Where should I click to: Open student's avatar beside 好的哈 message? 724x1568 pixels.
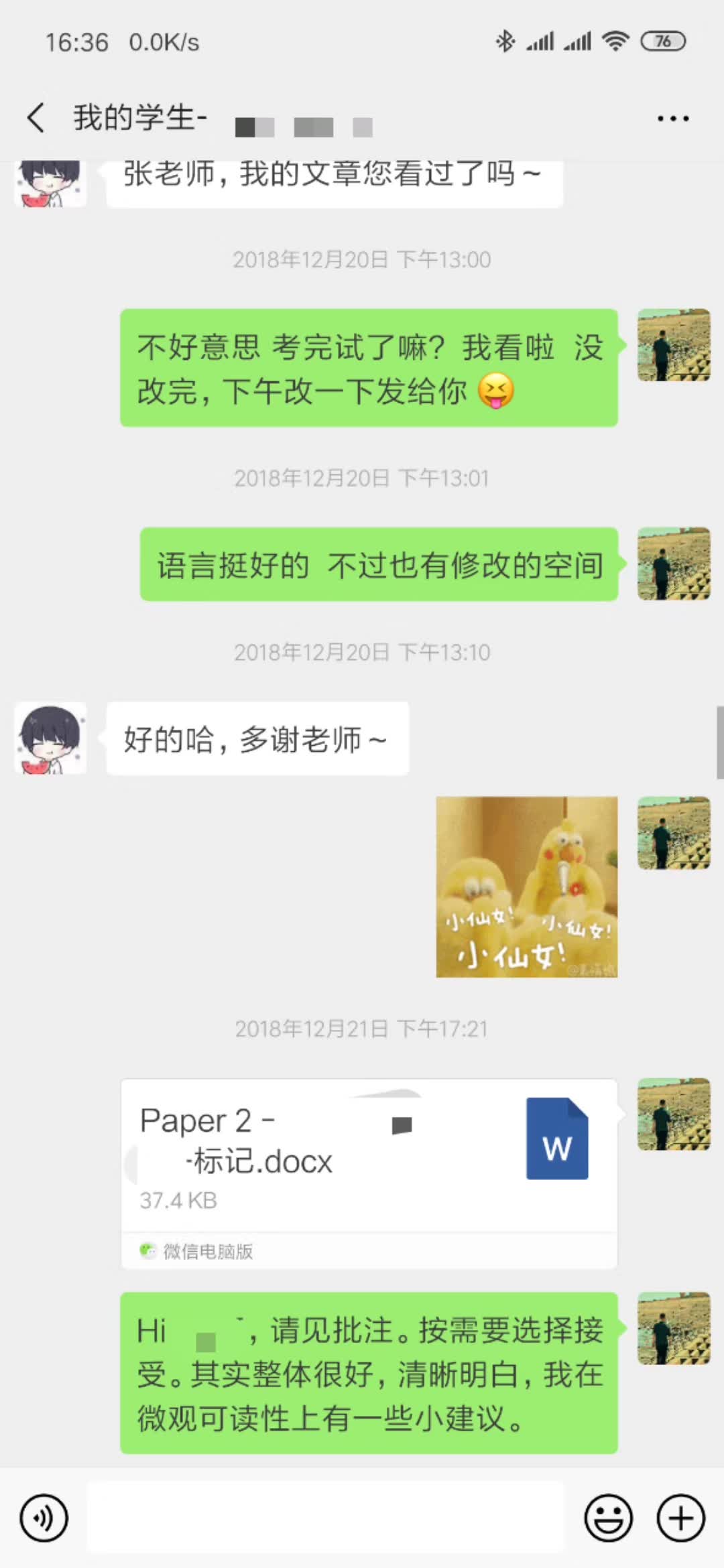click(x=51, y=738)
